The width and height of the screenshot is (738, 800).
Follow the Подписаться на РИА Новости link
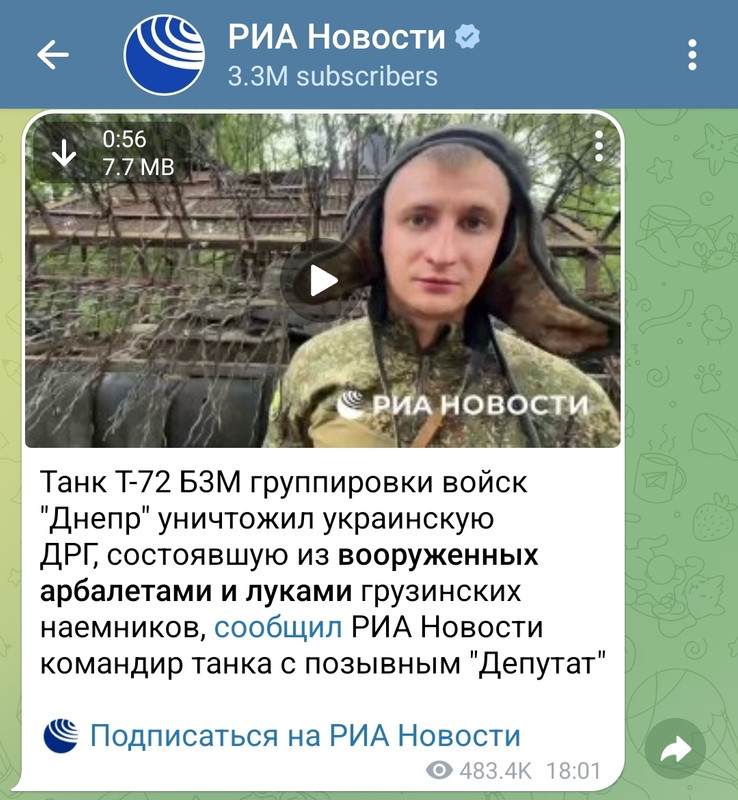click(x=305, y=737)
